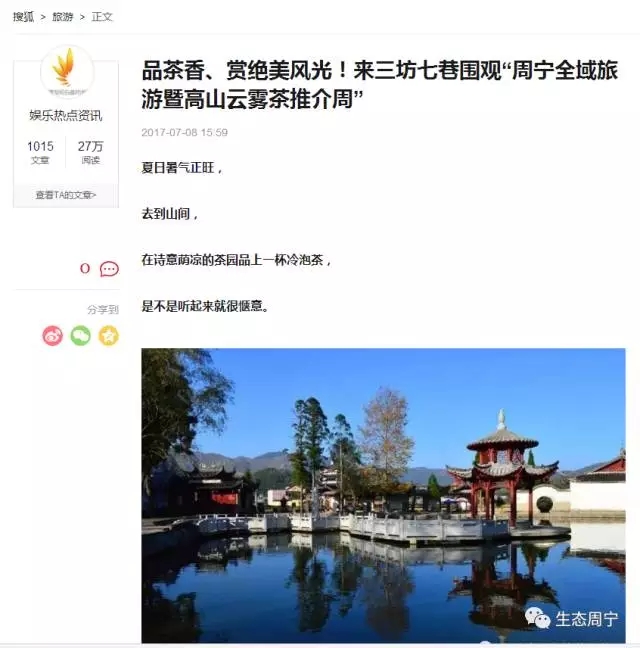640x648 pixels.
Task: Share the article to Qzone star icon
Action: click(x=108, y=336)
